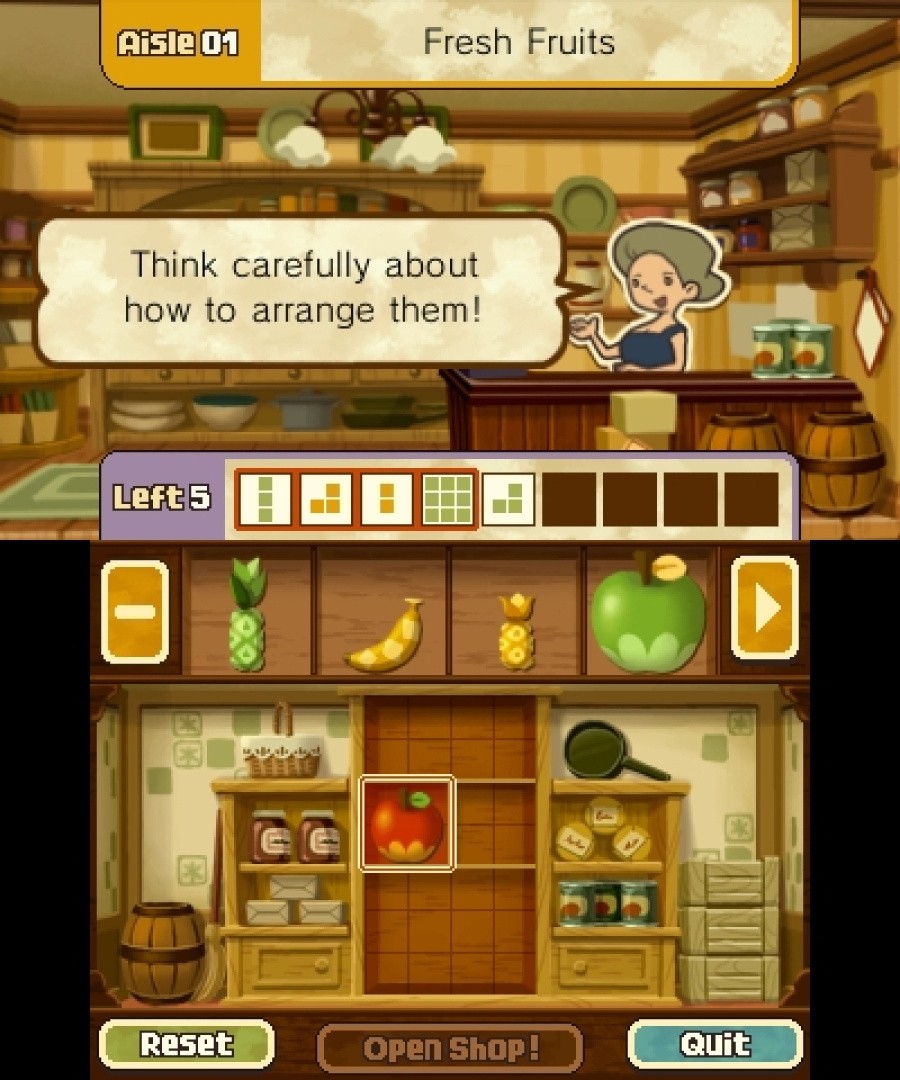Screen dimensions: 900x1080
Task: Quit the shop minigame
Action: tap(715, 1045)
